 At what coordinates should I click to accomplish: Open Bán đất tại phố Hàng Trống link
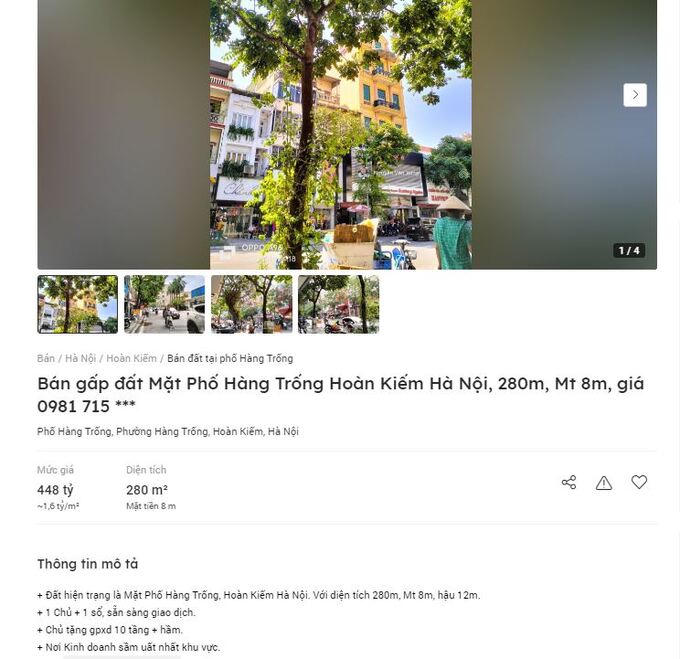pos(230,358)
